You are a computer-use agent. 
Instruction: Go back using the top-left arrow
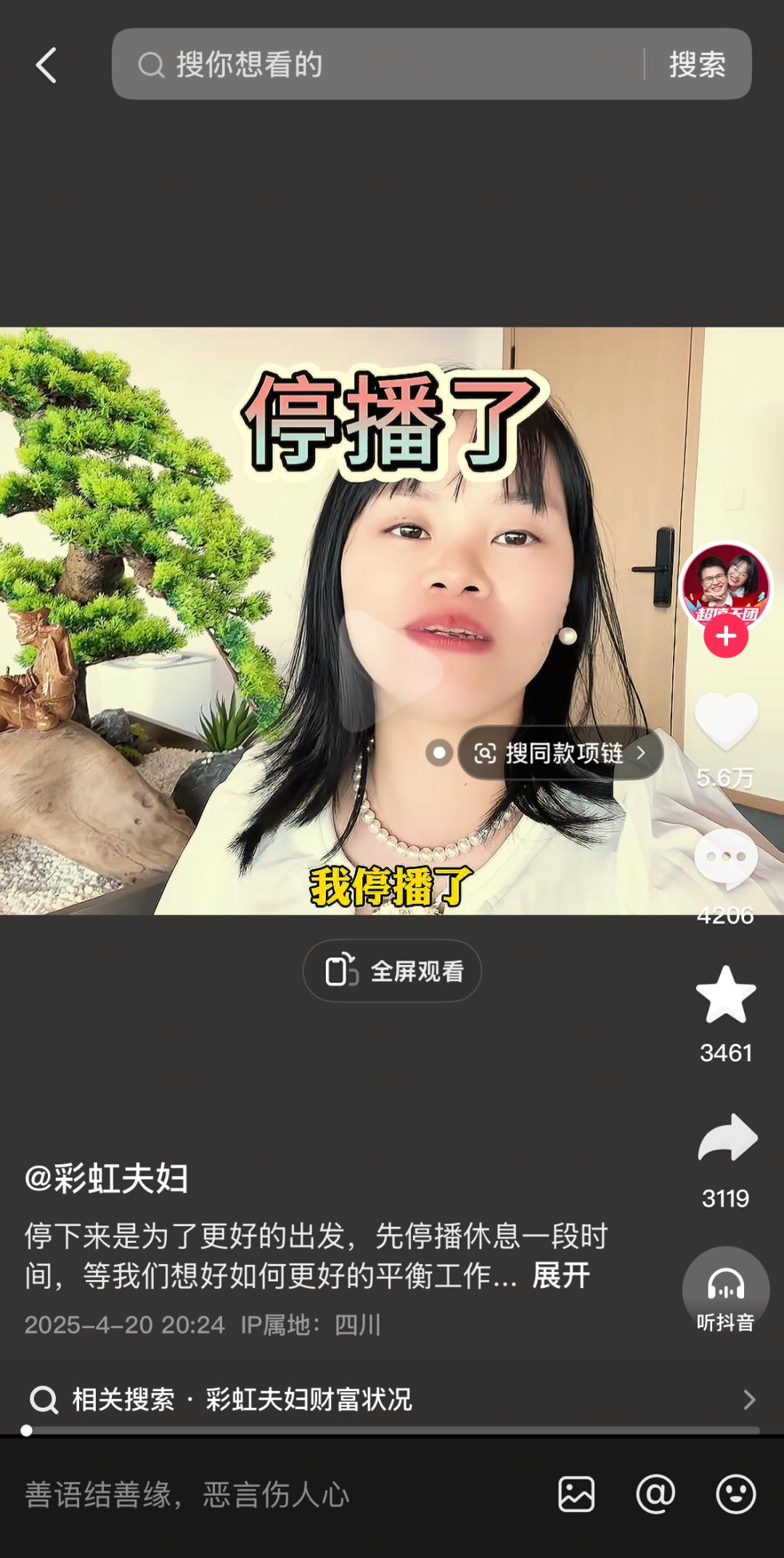(46, 65)
